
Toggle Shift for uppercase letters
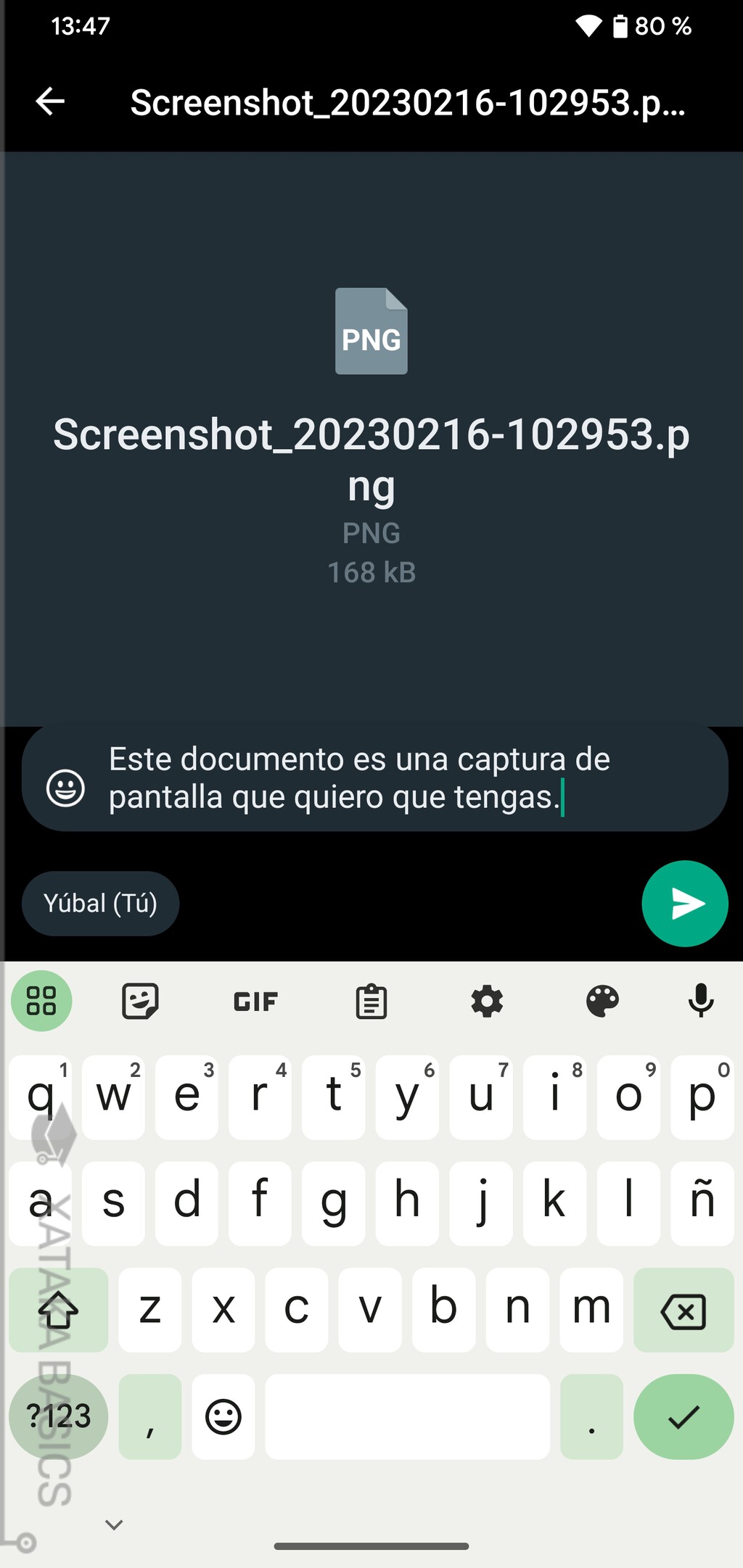click(57, 1310)
